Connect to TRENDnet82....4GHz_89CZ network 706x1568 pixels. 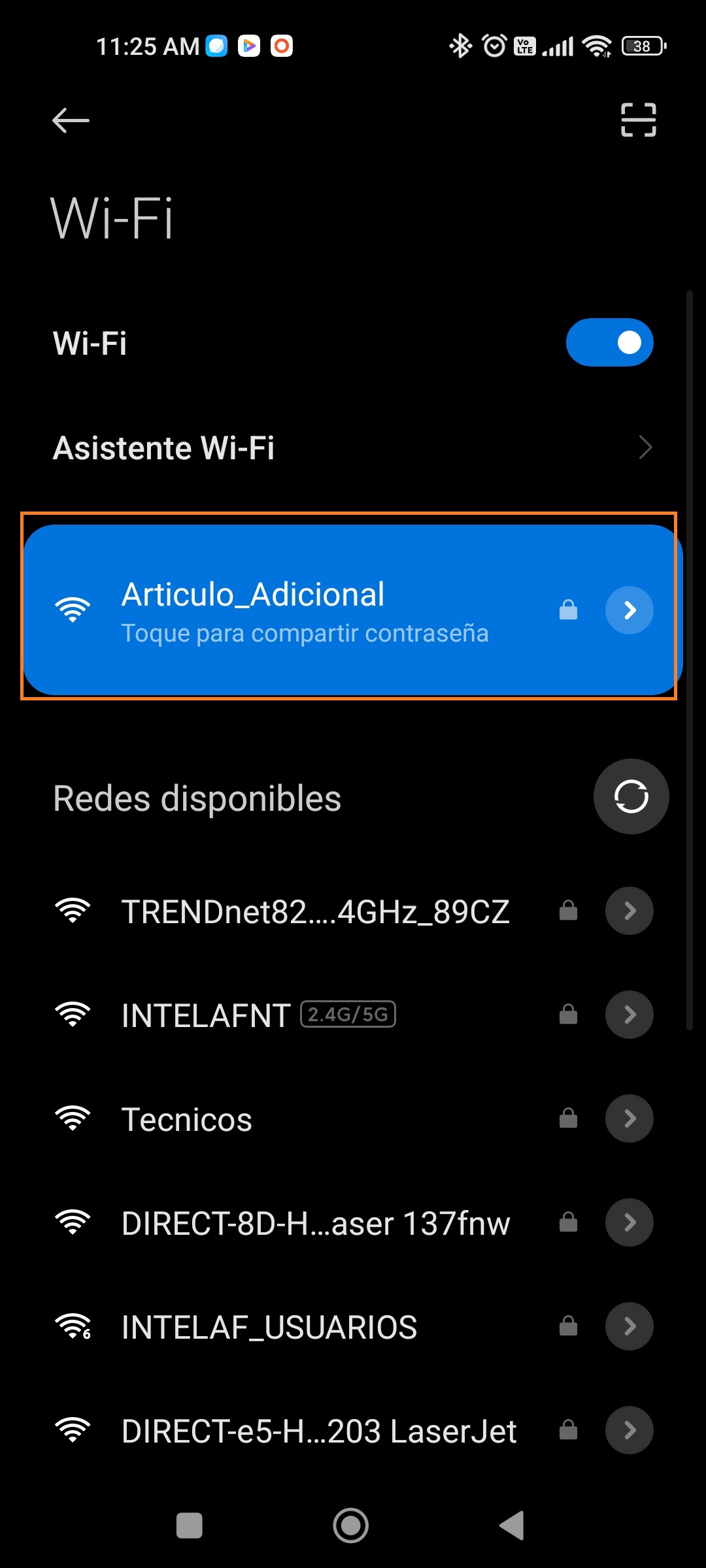pyautogui.click(x=315, y=911)
